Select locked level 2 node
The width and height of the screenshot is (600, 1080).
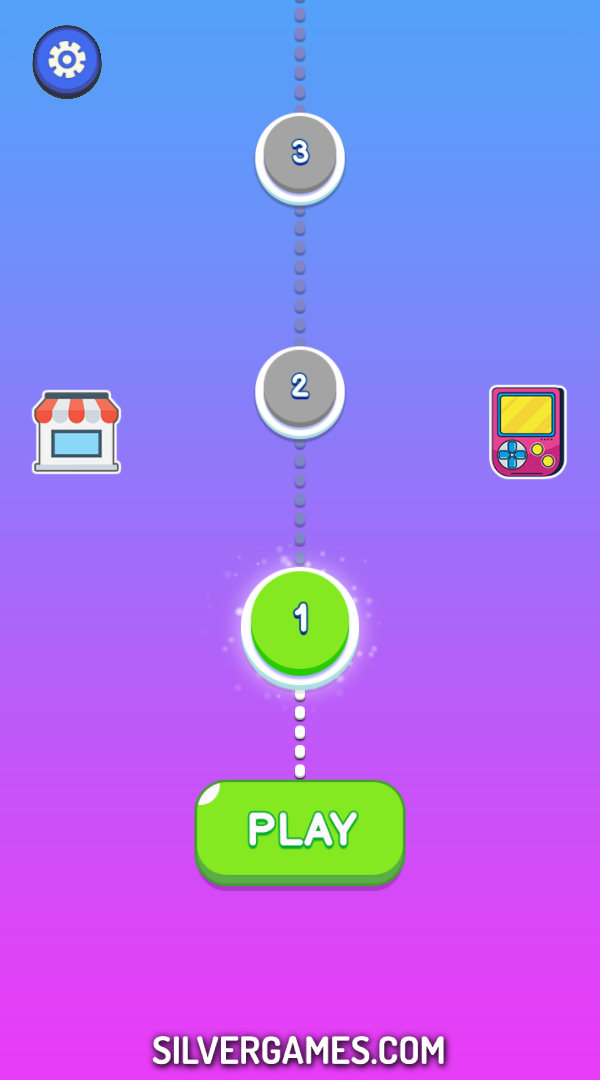click(x=300, y=388)
